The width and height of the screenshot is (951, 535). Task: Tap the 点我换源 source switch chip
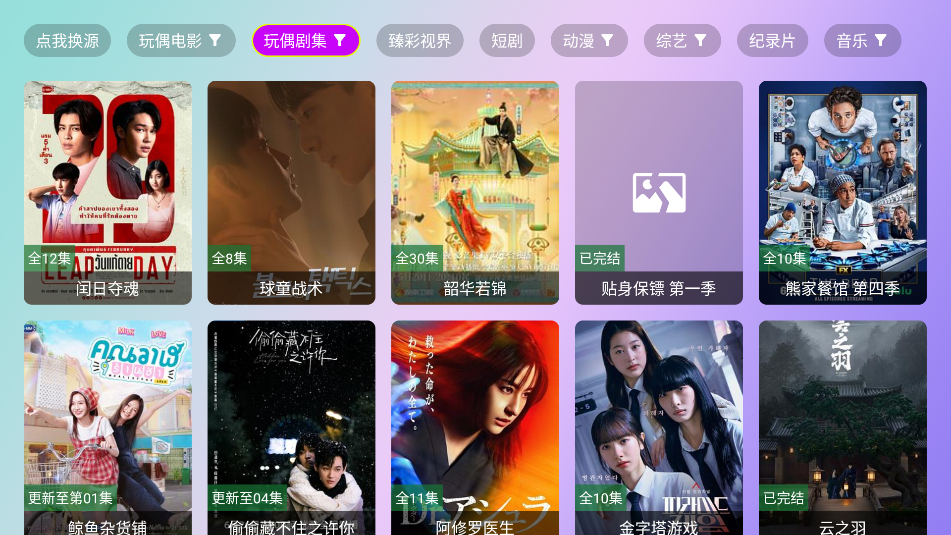point(67,41)
